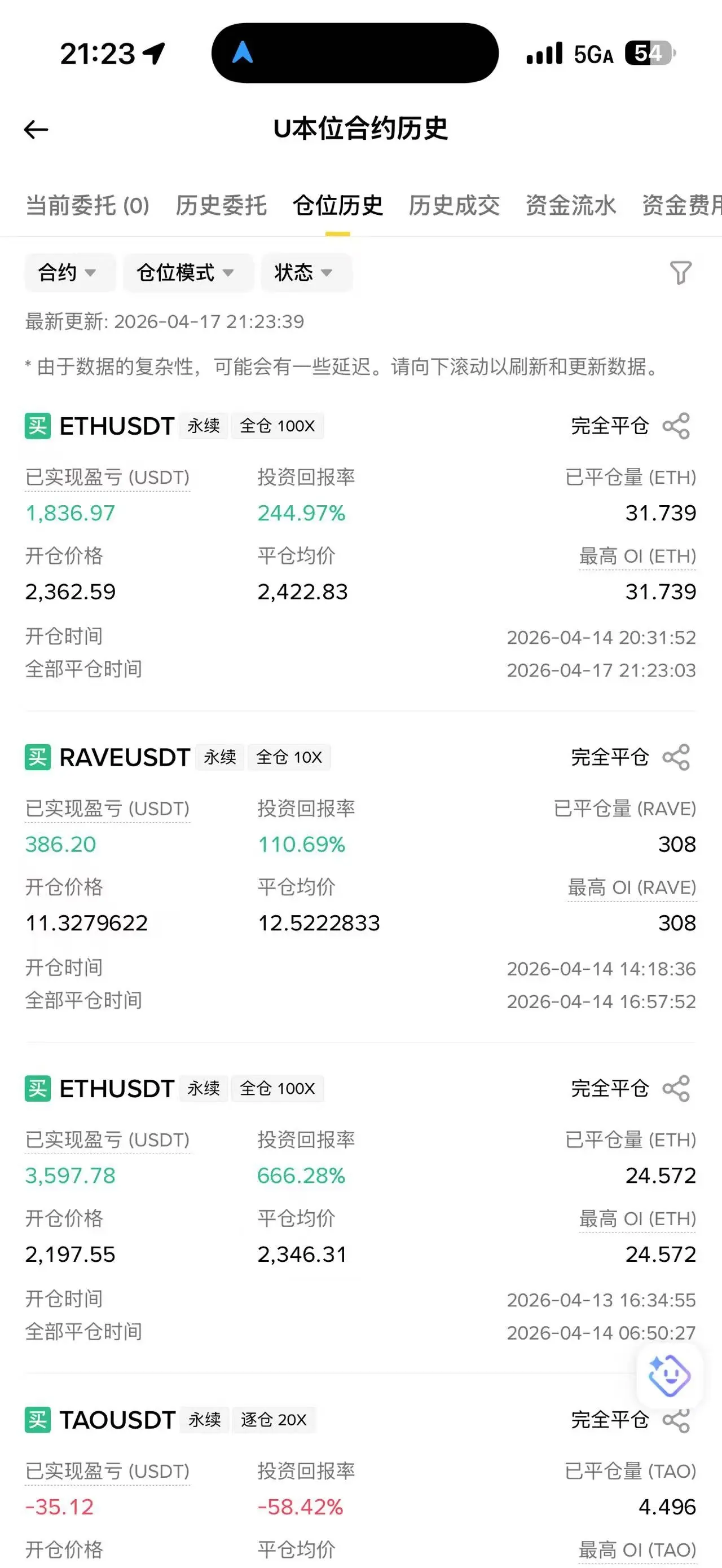Screen dimensions: 722x1568
Task: Expand the 合约 dropdown filter
Action: [68, 273]
